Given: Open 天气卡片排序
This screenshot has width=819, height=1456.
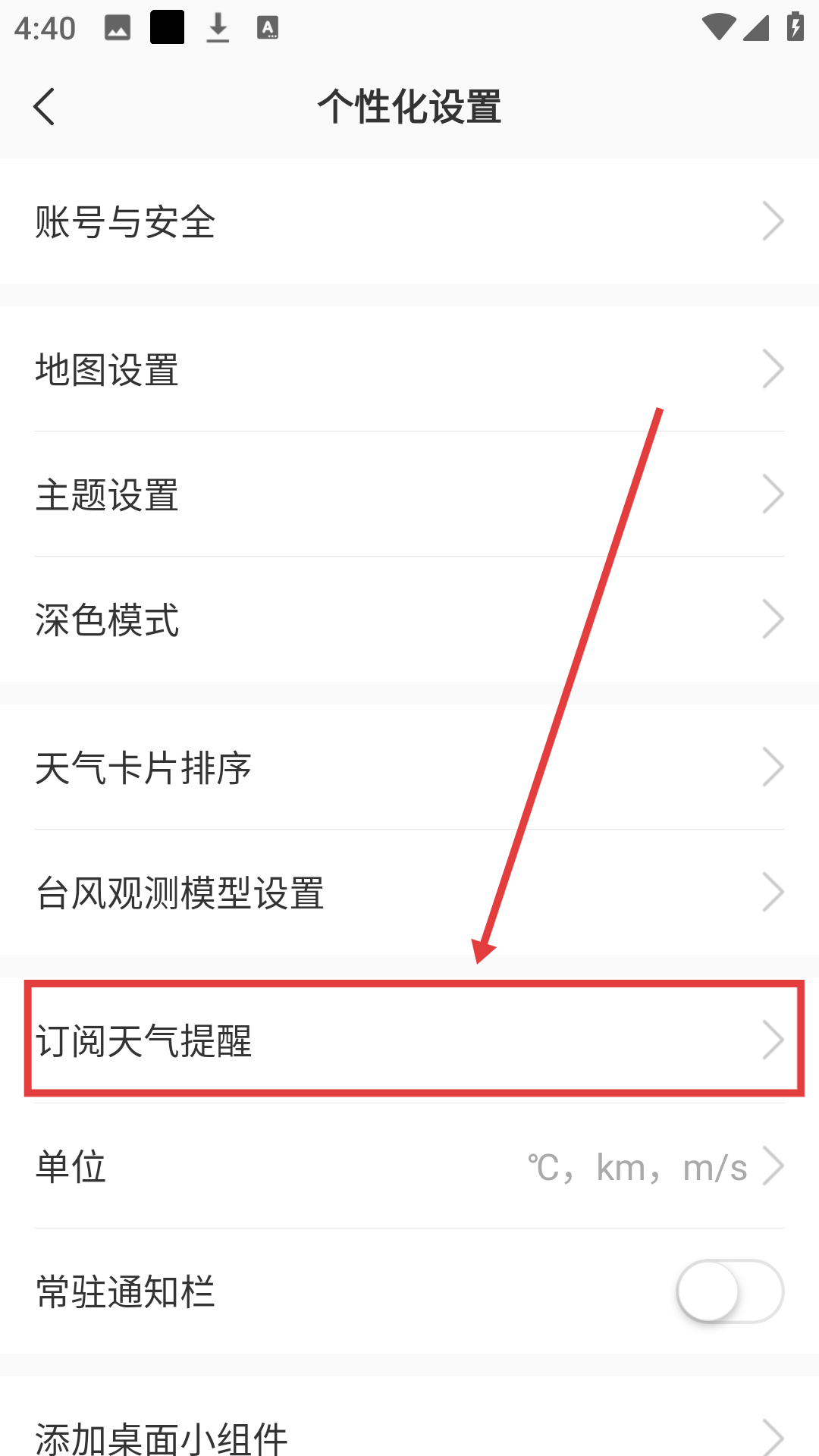Looking at the screenshot, I should point(409,767).
